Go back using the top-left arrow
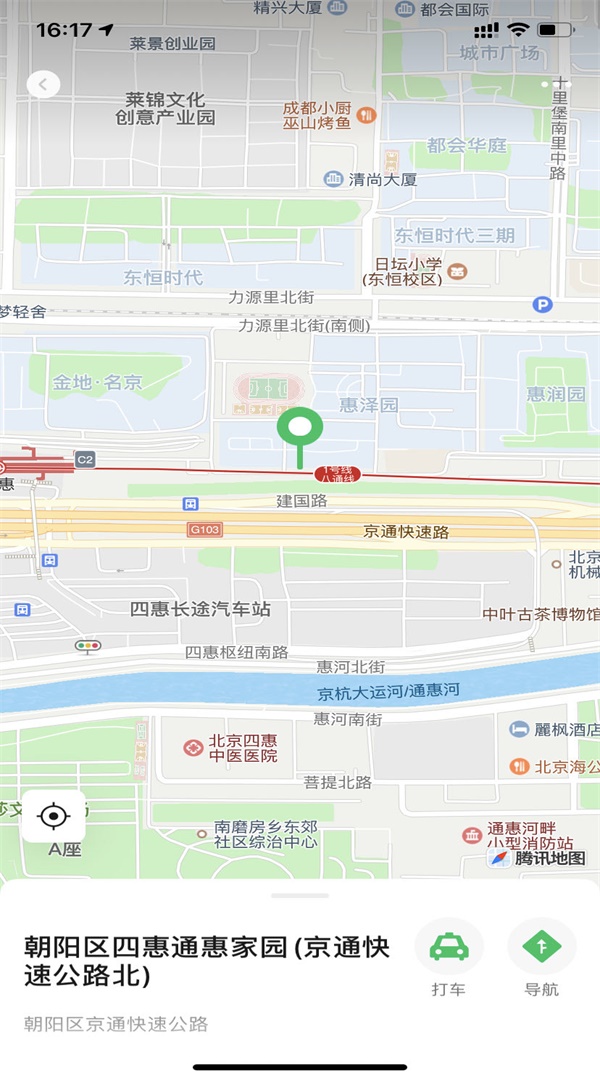Screen dimensions: 600x1080 click(x=43, y=85)
